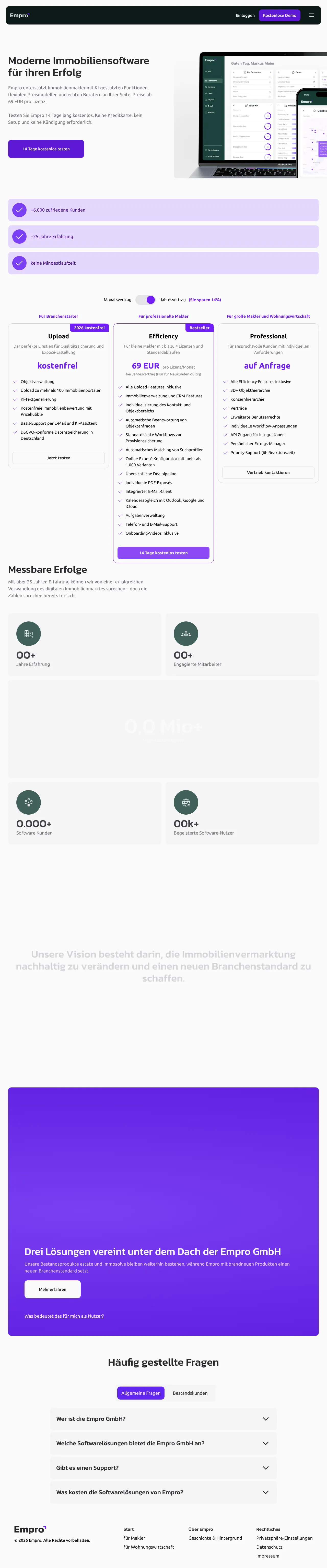The width and height of the screenshot is (327, 1568).
Task: Tap the hero 14 Tage kostenlos testen button
Action: pyautogui.click(x=46, y=149)
